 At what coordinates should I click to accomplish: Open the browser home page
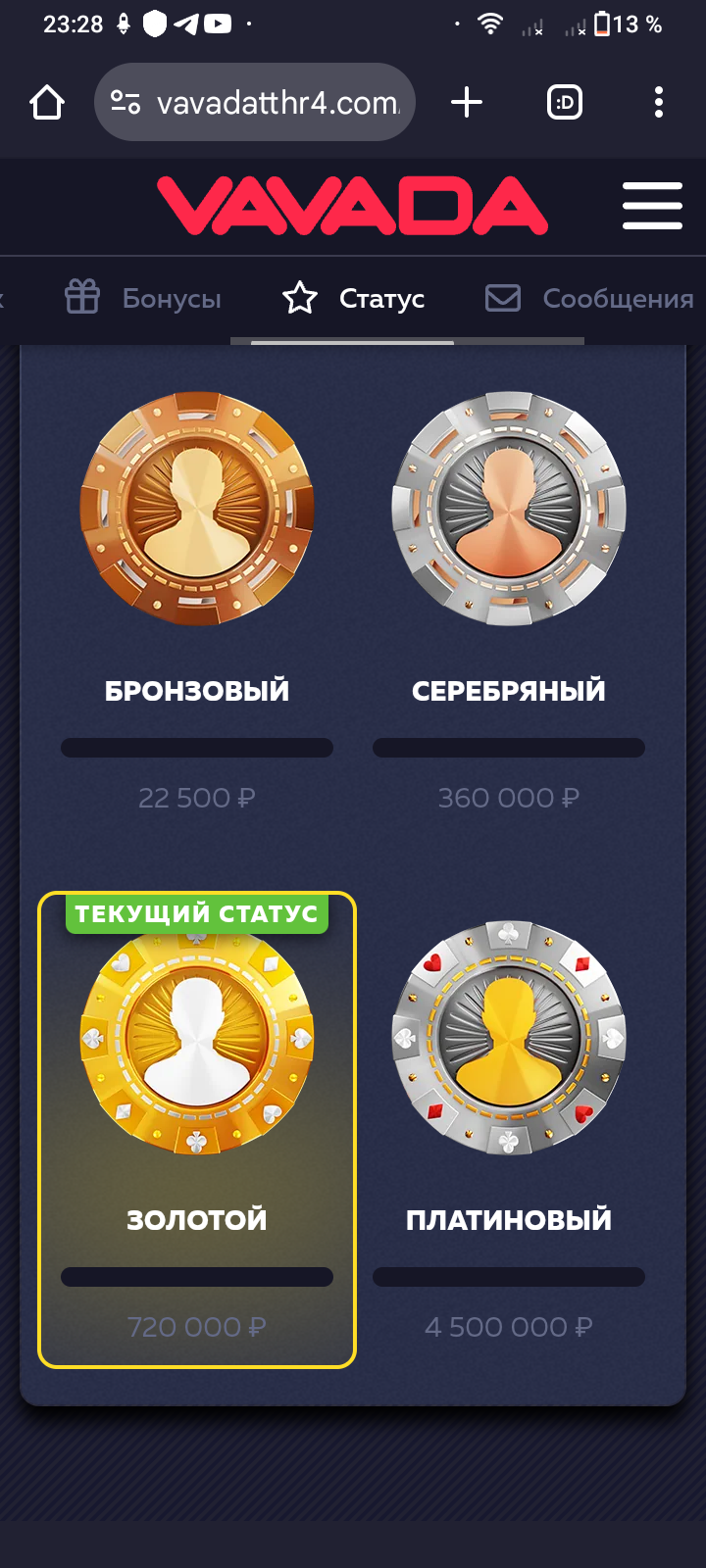(47, 102)
